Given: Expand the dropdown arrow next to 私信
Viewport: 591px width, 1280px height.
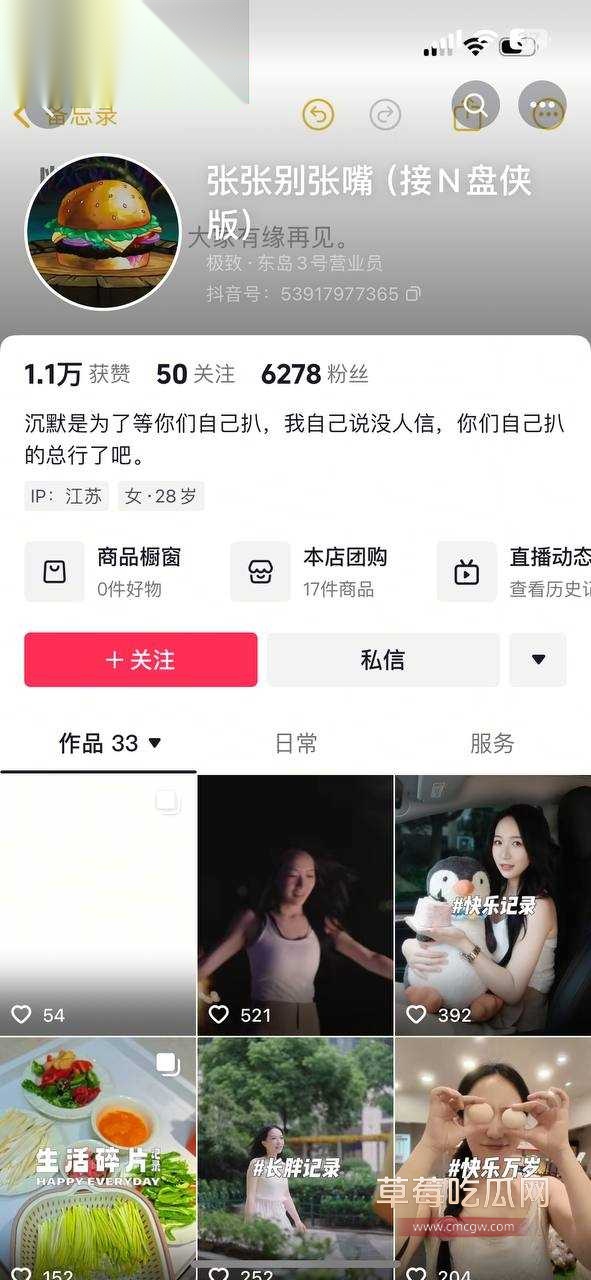Looking at the screenshot, I should (538, 660).
